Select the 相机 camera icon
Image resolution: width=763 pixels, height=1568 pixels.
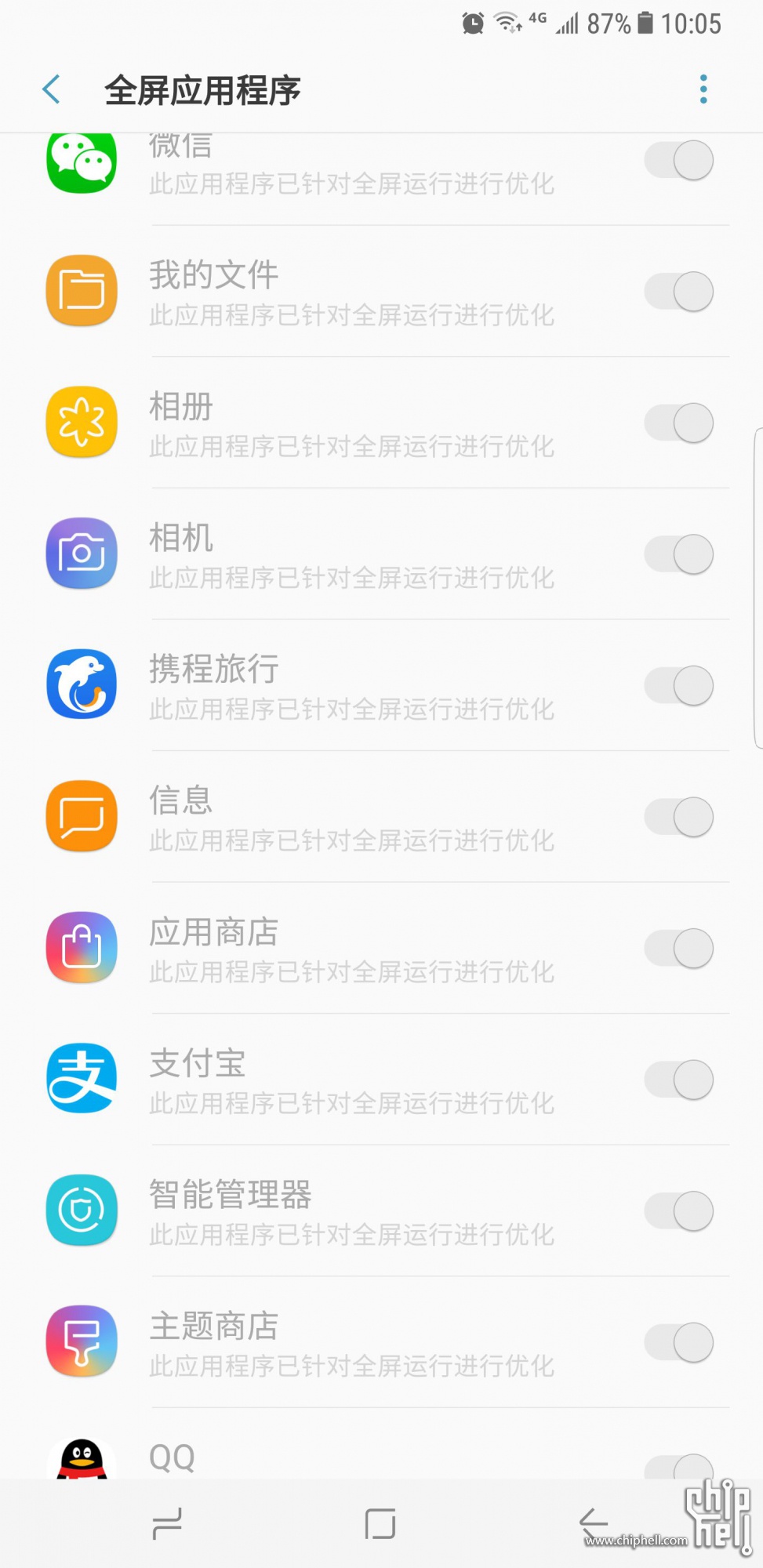point(82,554)
